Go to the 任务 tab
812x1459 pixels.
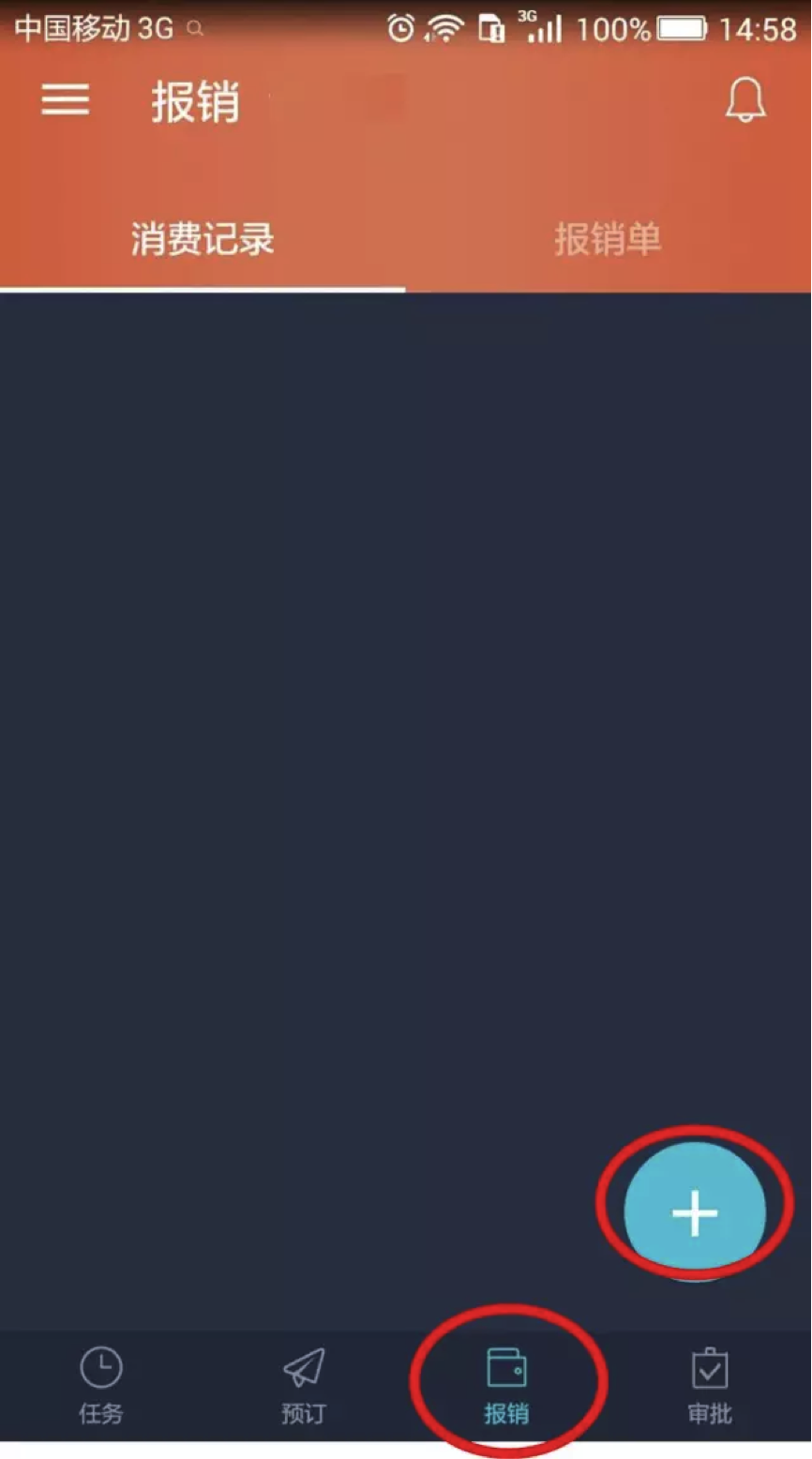[101, 1386]
